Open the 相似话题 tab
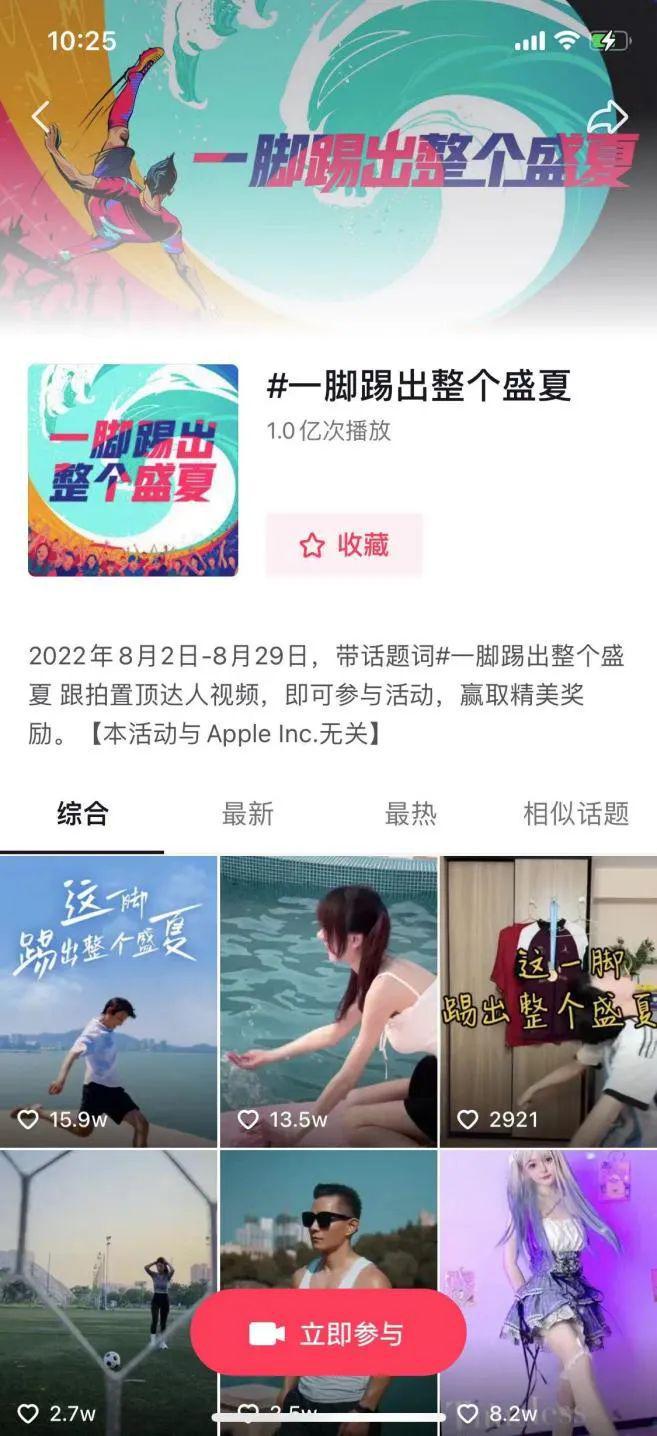Image resolution: width=657 pixels, height=1436 pixels. [x=576, y=814]
